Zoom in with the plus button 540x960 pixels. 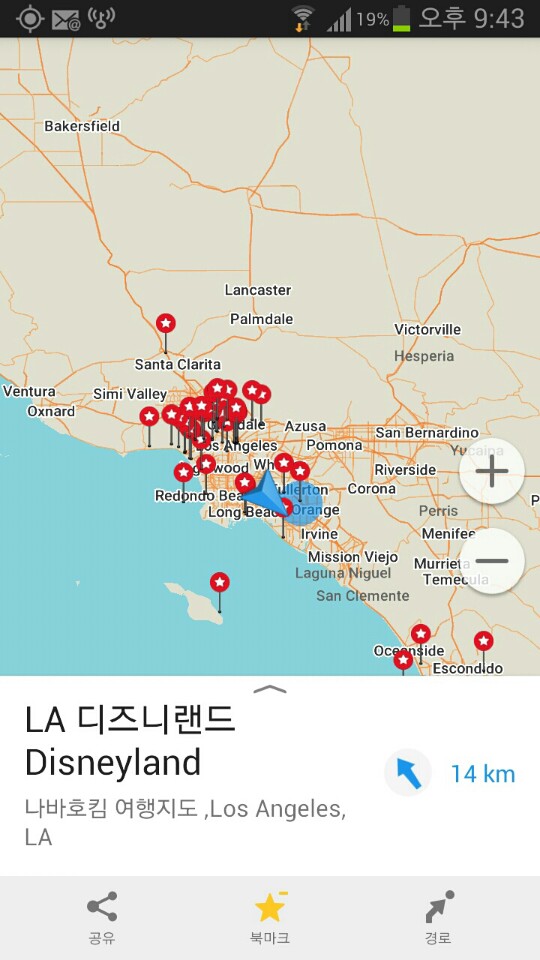pos(492,471)
